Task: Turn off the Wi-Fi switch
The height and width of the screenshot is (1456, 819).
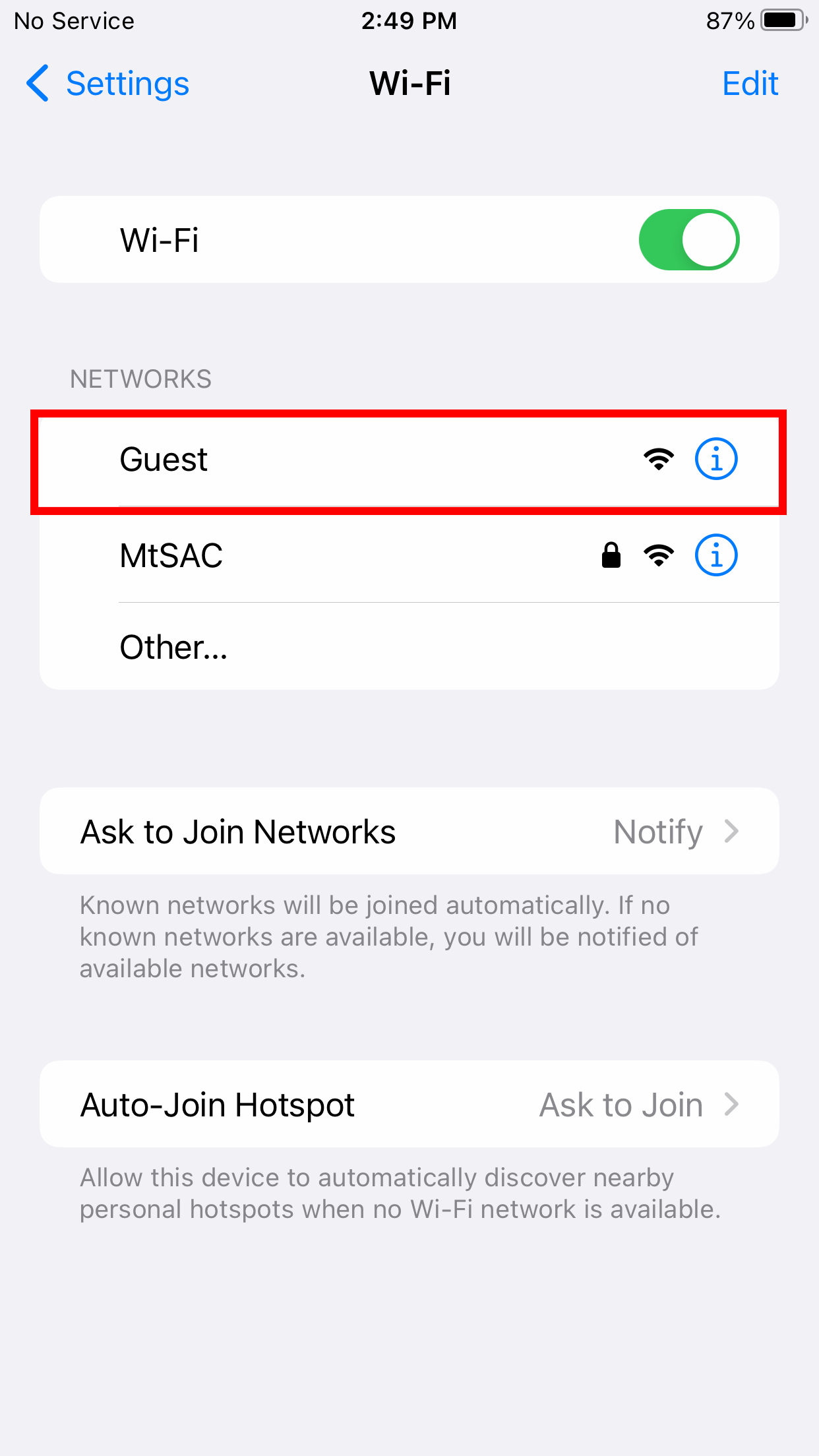Action: (x=689, y=239)
